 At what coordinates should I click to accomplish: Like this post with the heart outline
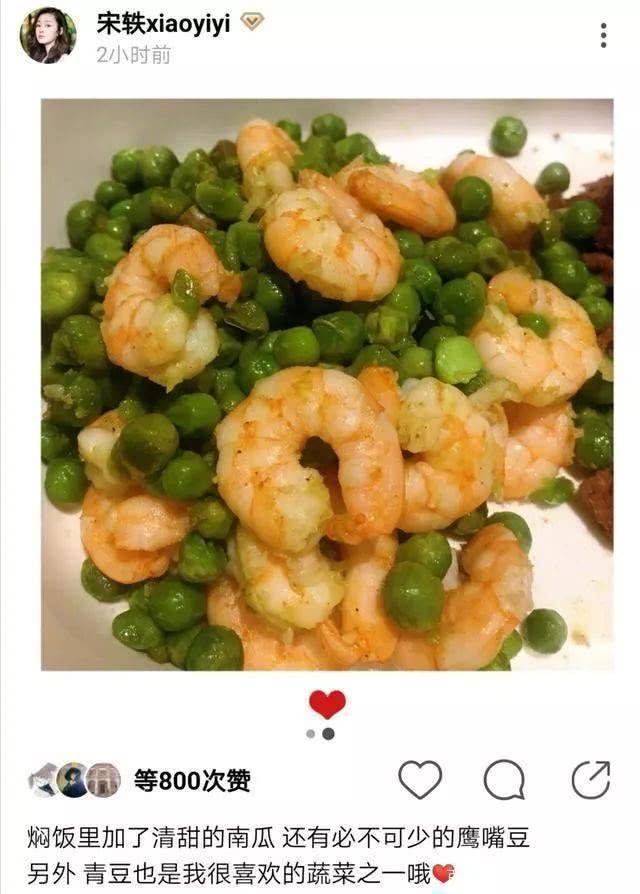[x=420, y=779]
